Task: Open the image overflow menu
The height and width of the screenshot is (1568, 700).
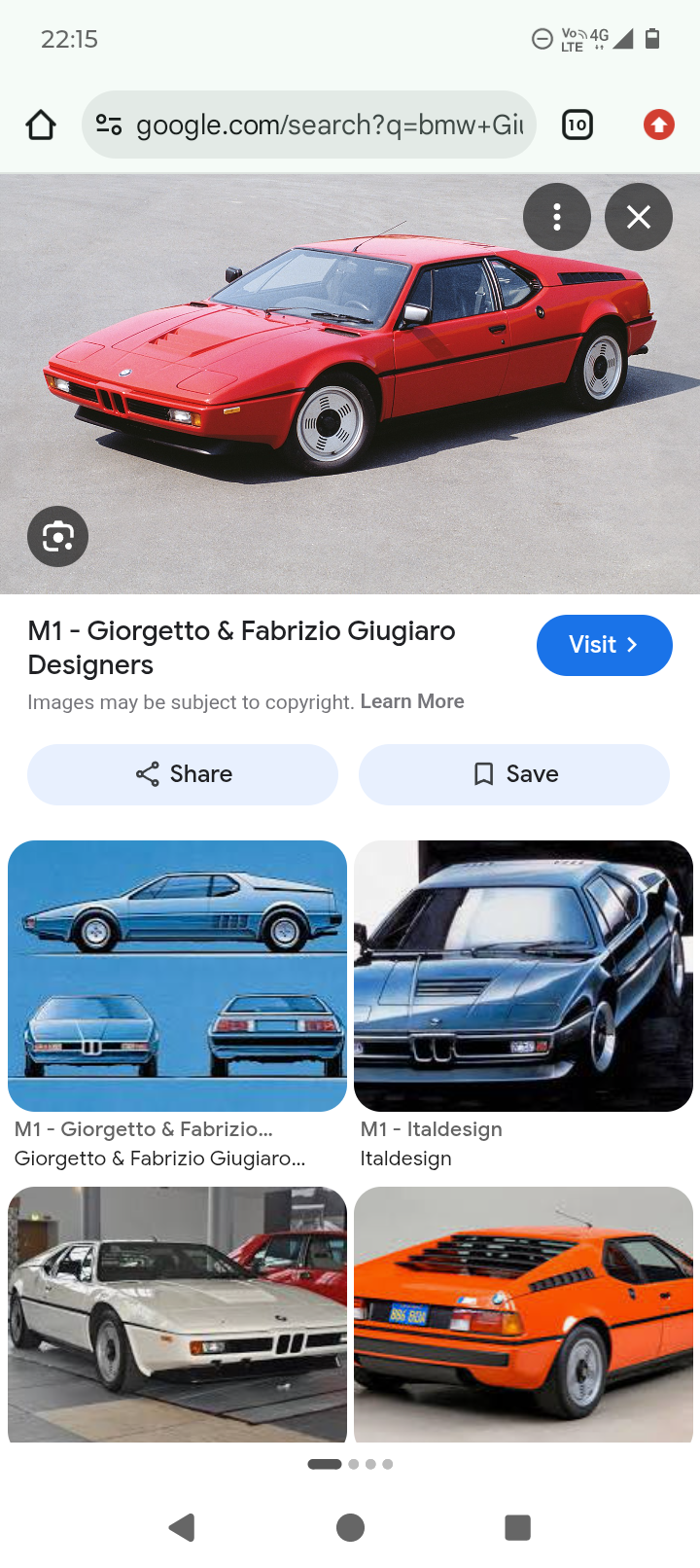Action: tap(557, 217)
